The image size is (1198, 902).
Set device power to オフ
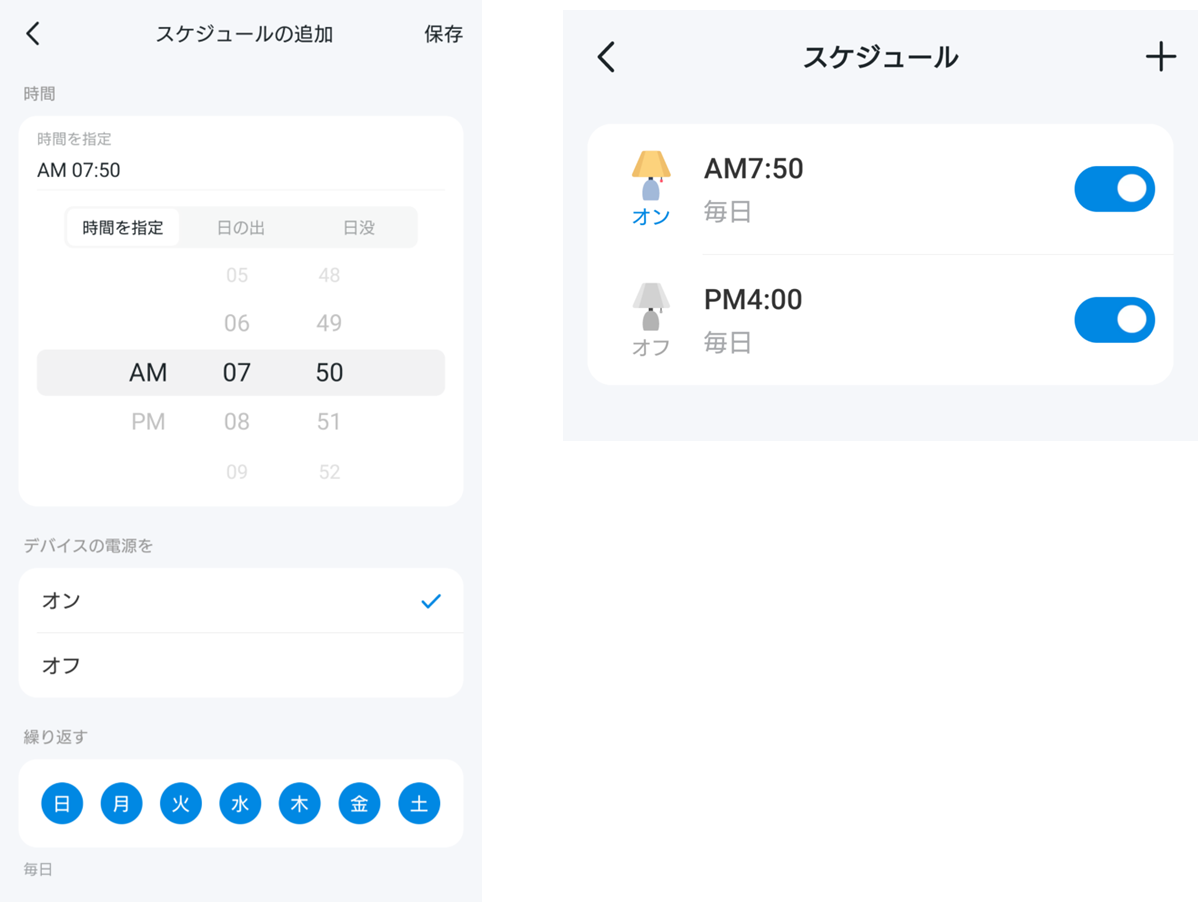tap(240, 665)
